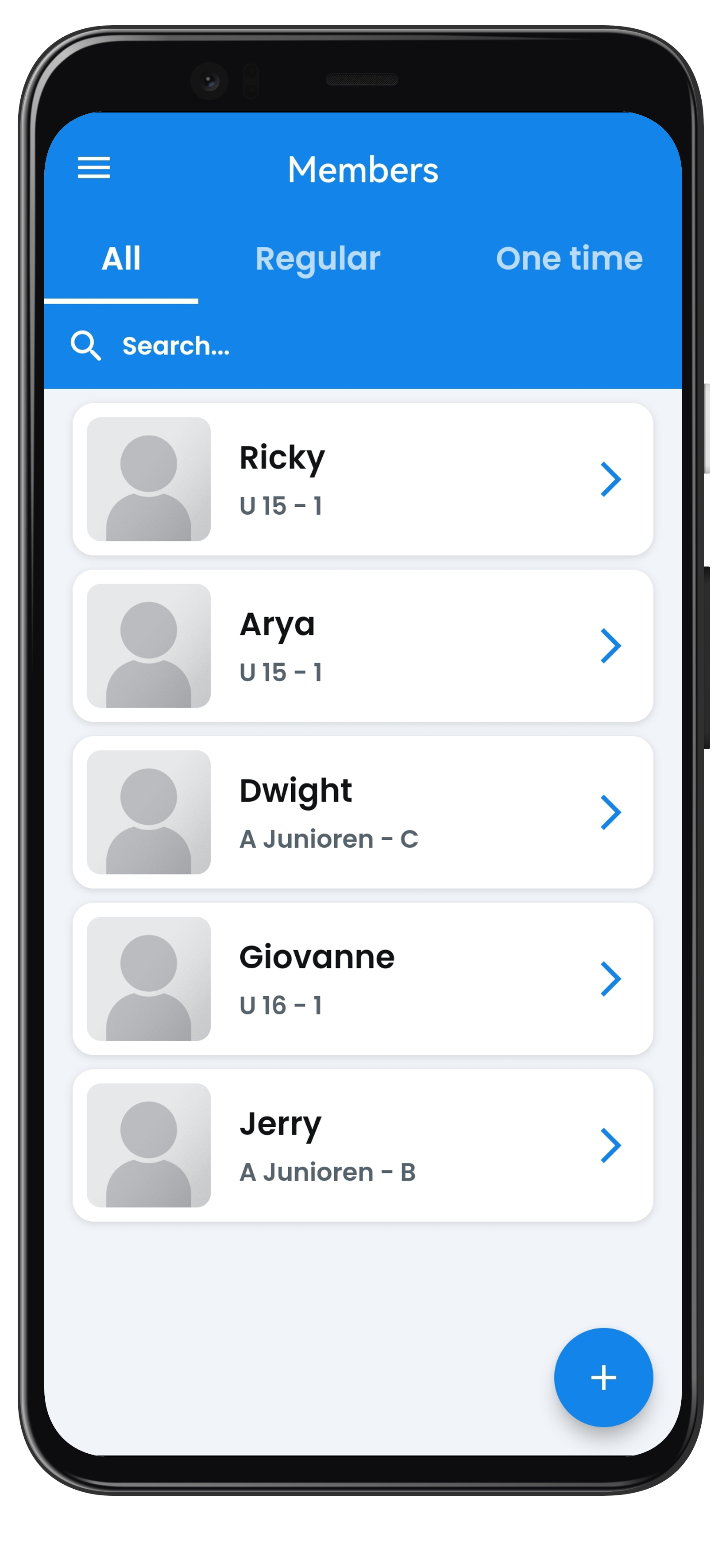Open the hamburger drawer menu
Viewport: 726px width, 1568px height.
[94, 168]
